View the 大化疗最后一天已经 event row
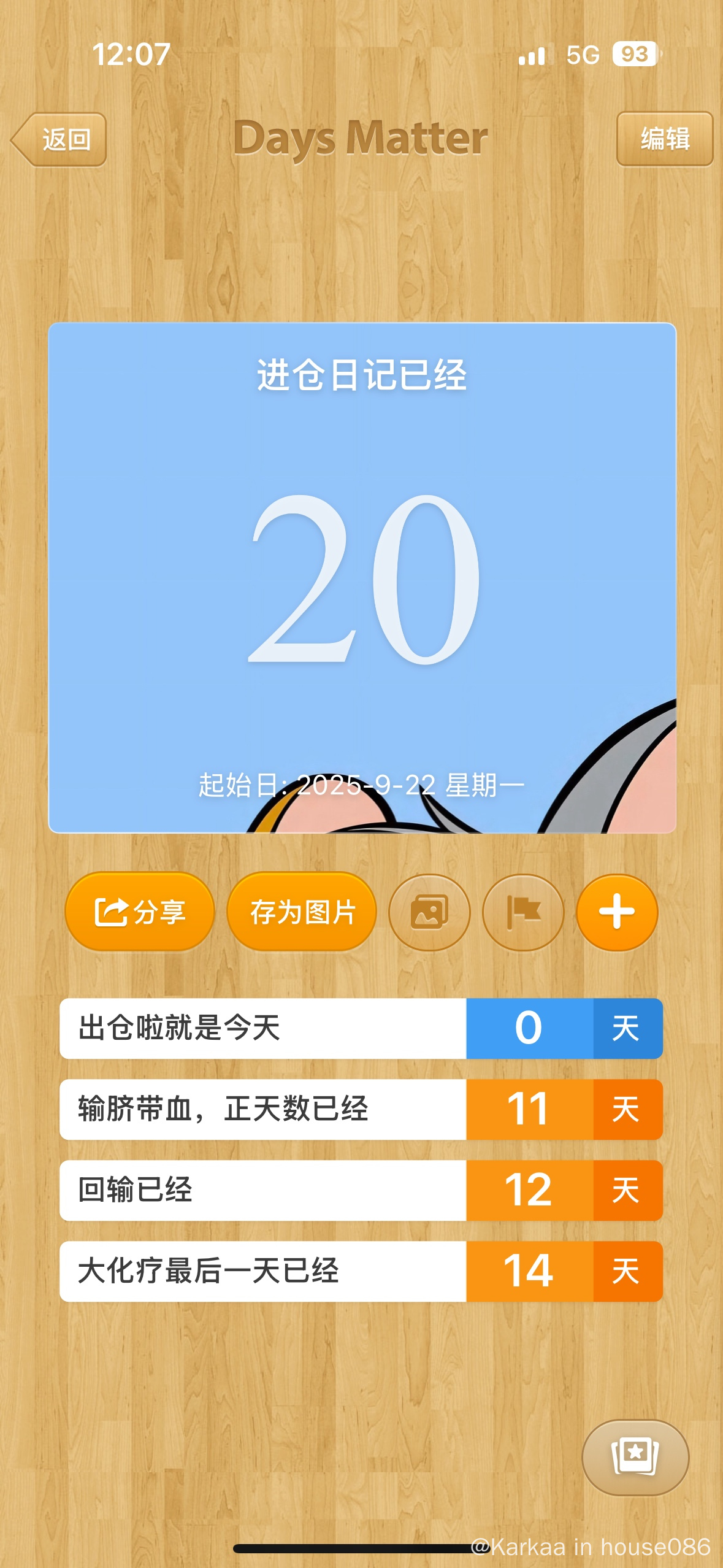This screenshot has height=1568, width=723. click(361, 1271)
